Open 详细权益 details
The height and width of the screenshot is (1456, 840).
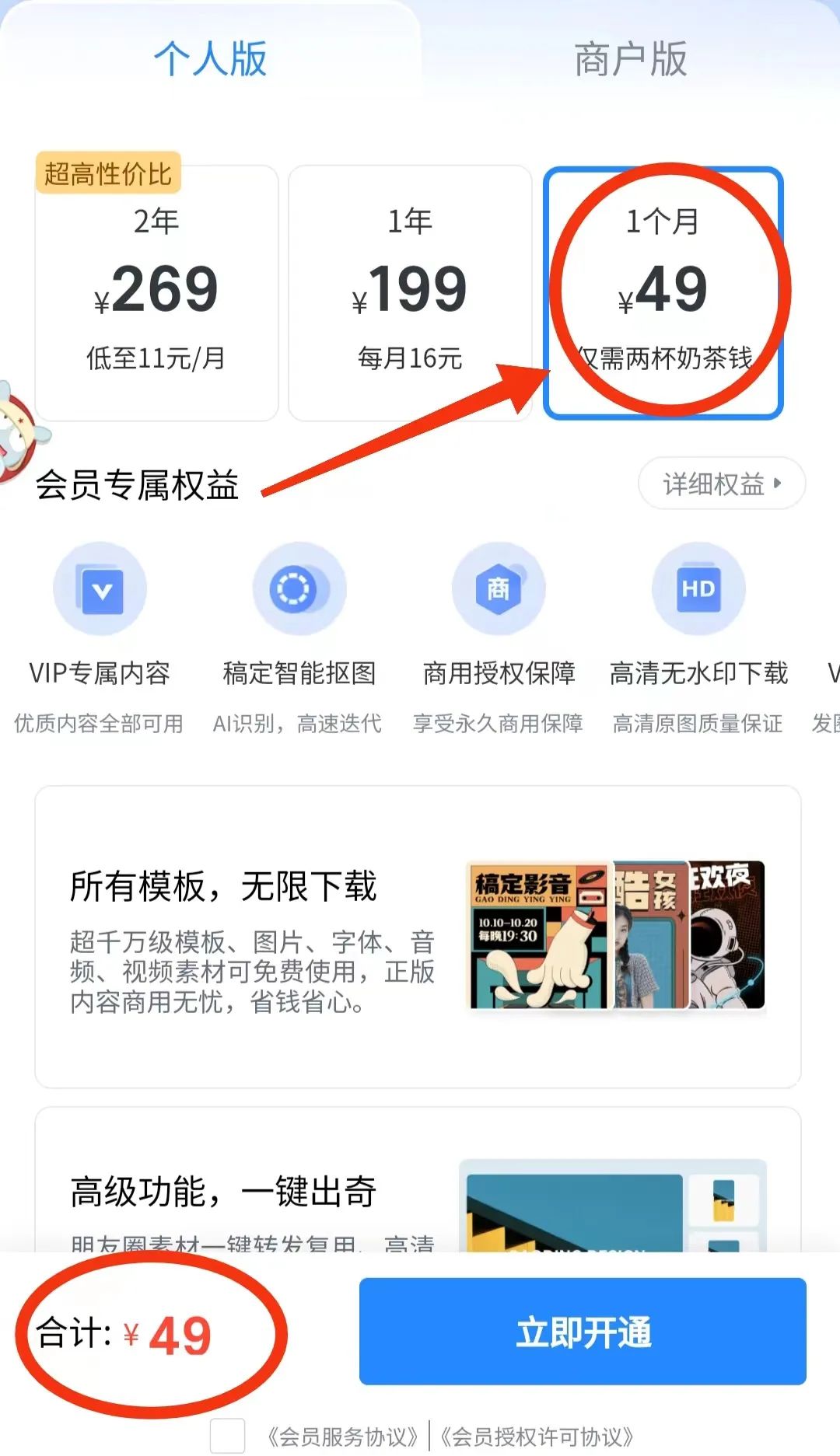(721, 484)
